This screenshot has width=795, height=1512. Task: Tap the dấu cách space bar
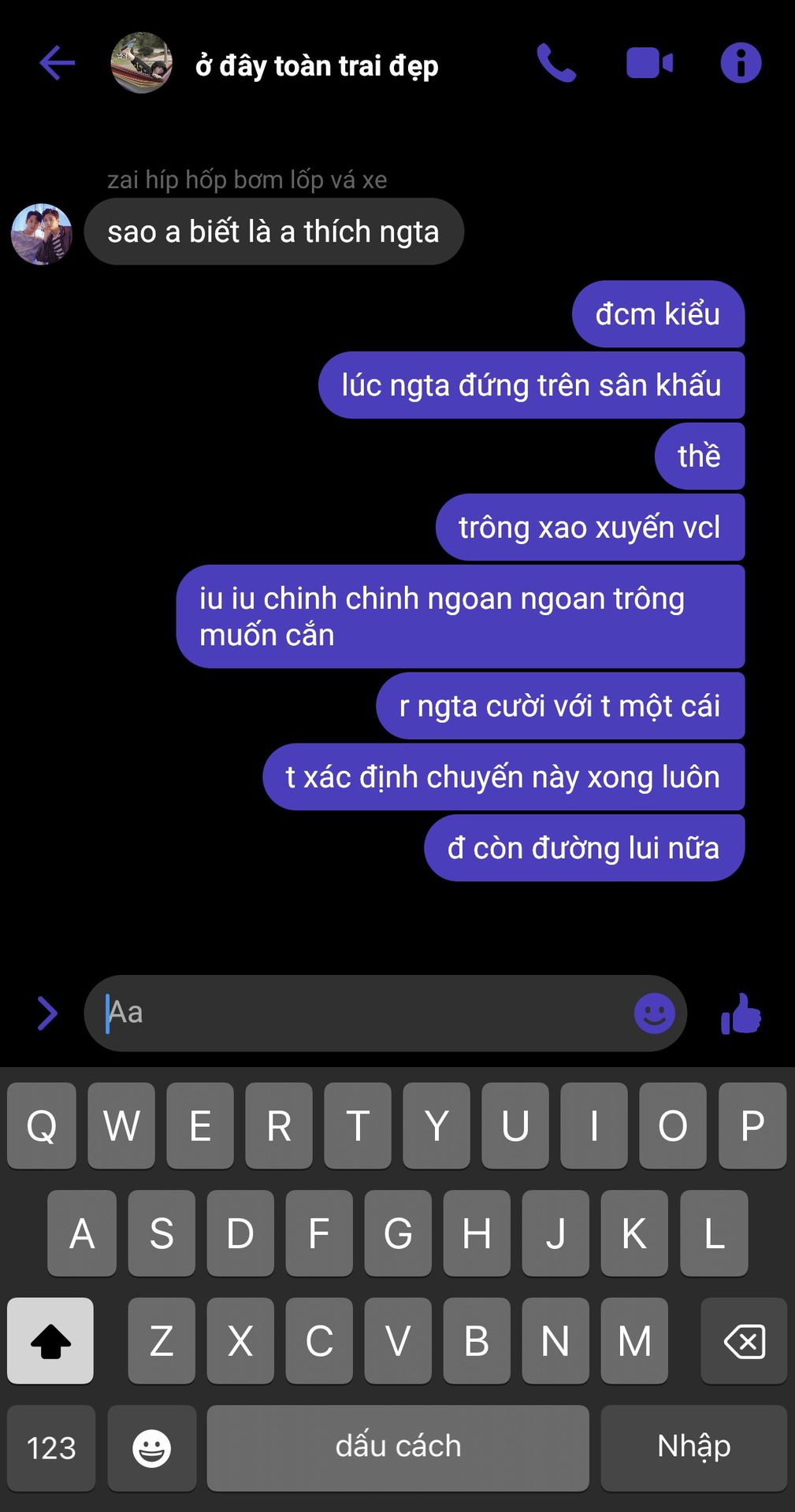398,1447
